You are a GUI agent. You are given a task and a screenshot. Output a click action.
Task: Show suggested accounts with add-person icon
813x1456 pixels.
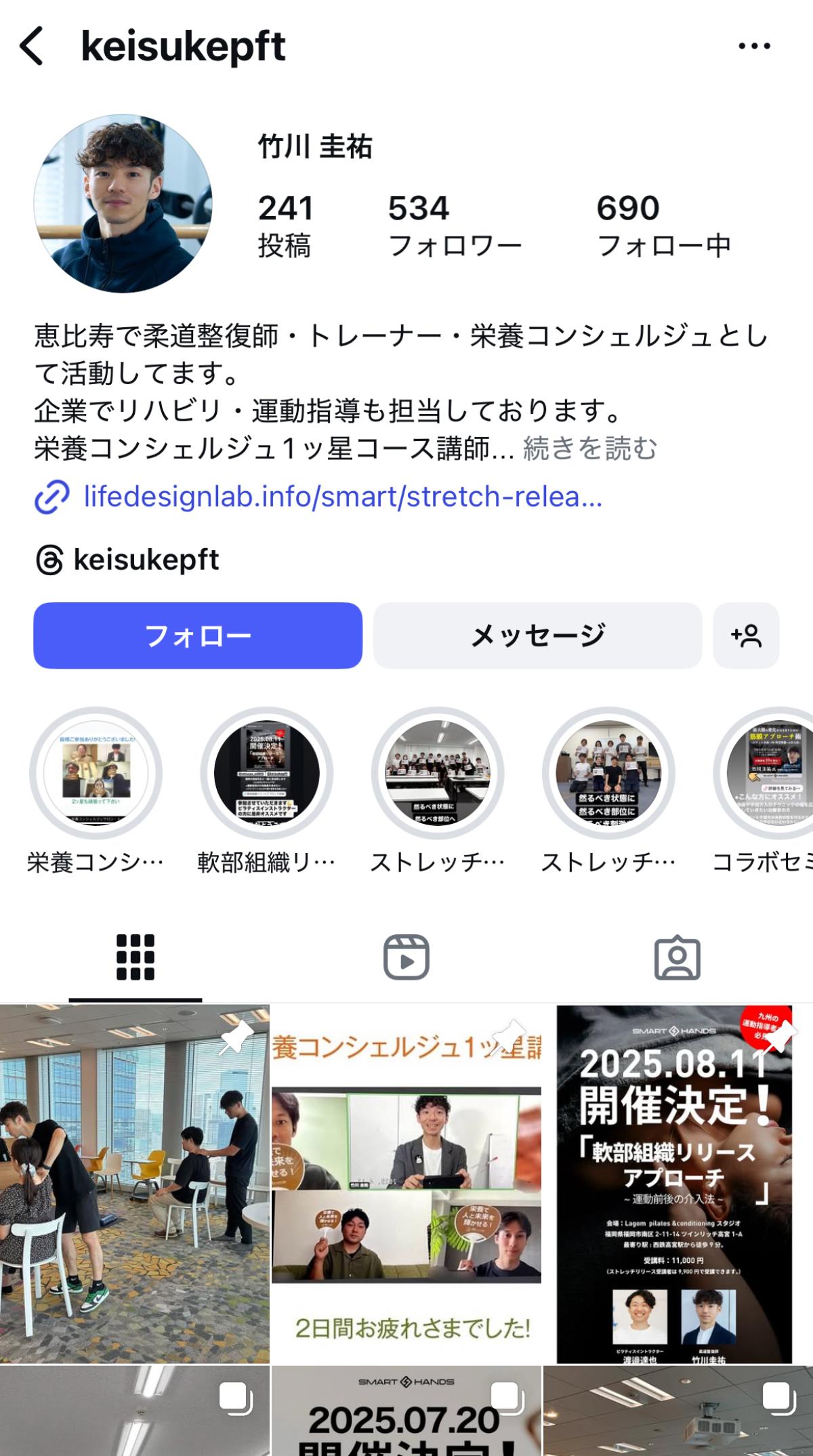coord(746,636)
